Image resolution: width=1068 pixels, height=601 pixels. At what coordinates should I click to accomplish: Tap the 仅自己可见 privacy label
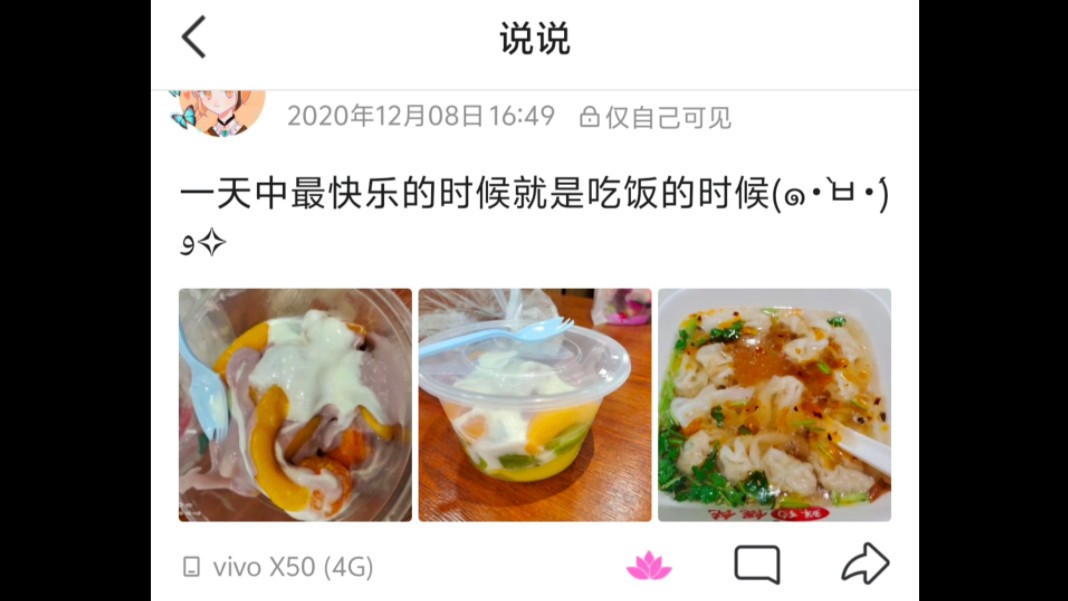[657, 117]
